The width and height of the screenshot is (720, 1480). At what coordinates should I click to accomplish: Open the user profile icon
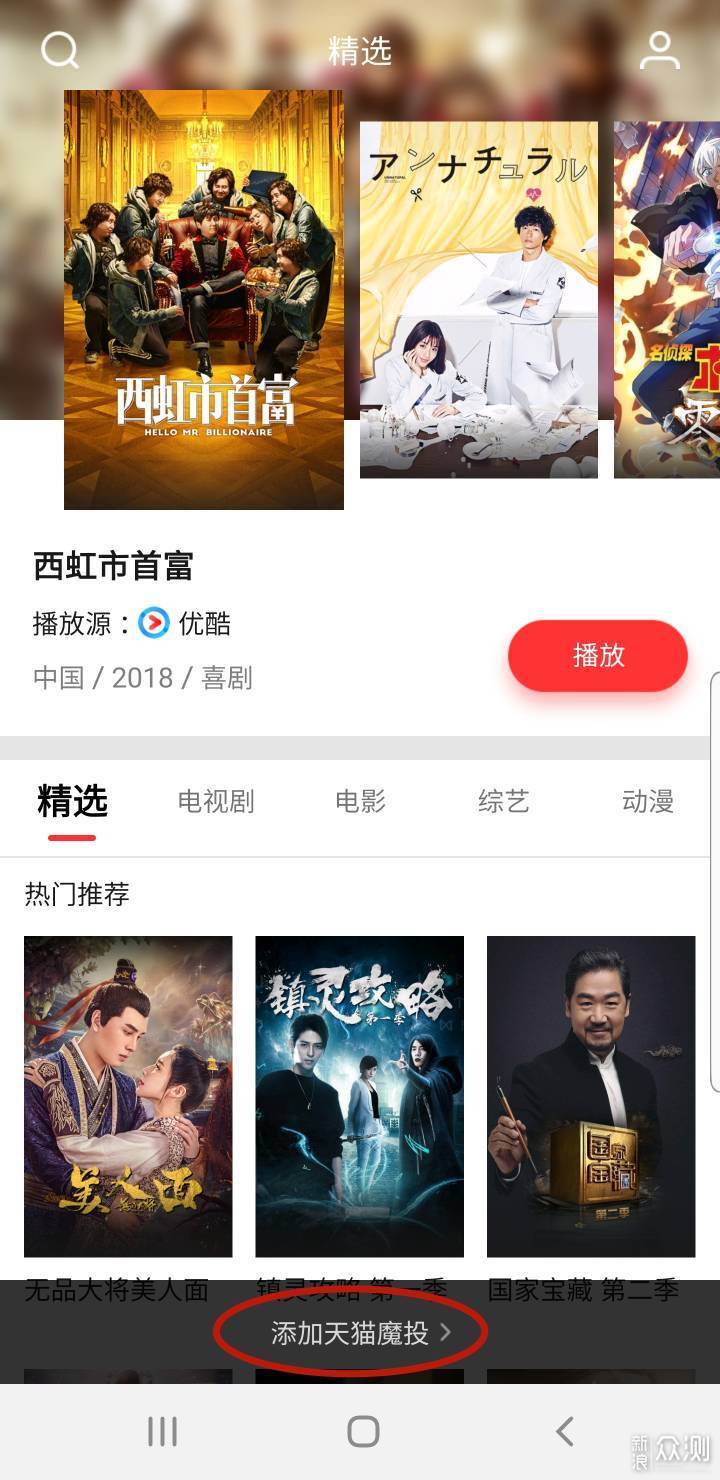click(660, 50)
